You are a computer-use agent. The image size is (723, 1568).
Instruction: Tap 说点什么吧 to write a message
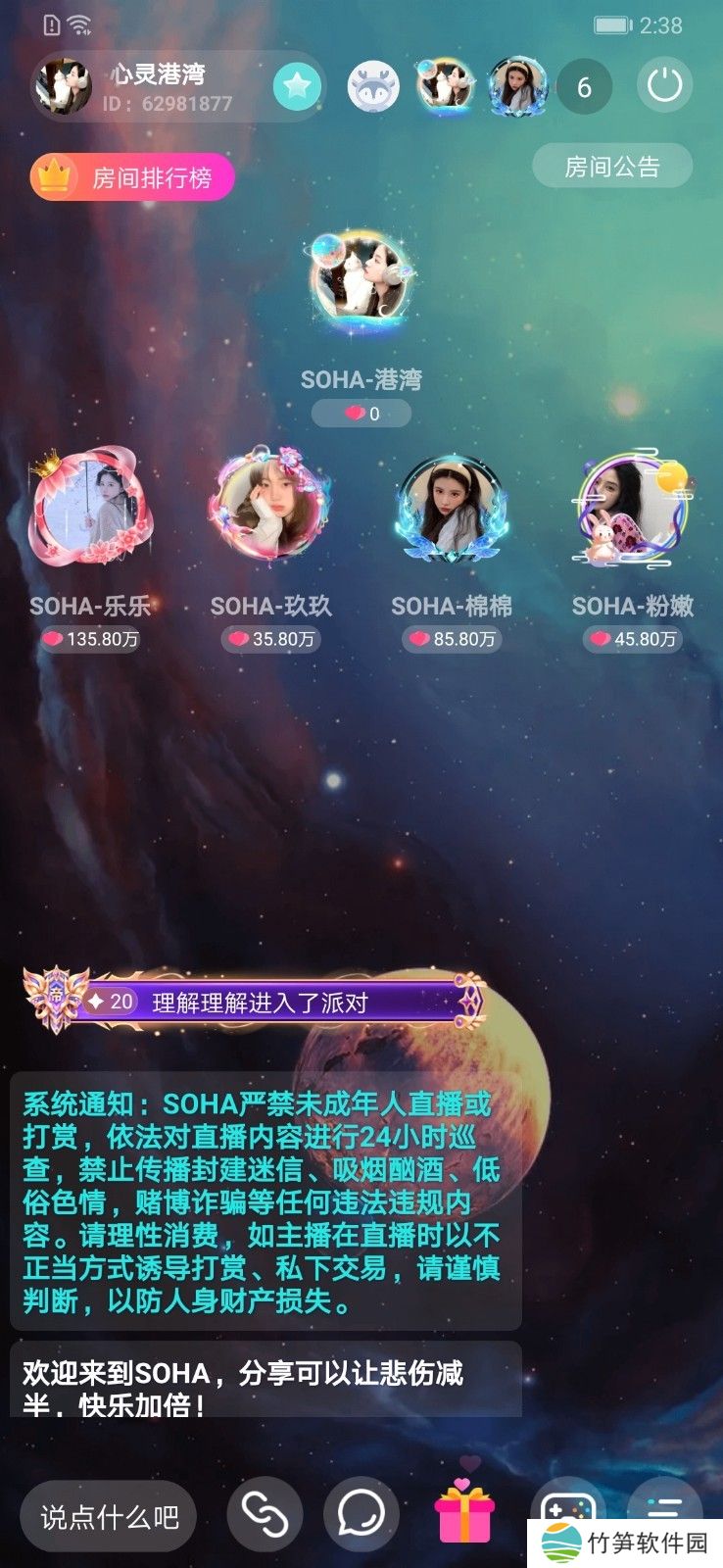coord(109,1517)
